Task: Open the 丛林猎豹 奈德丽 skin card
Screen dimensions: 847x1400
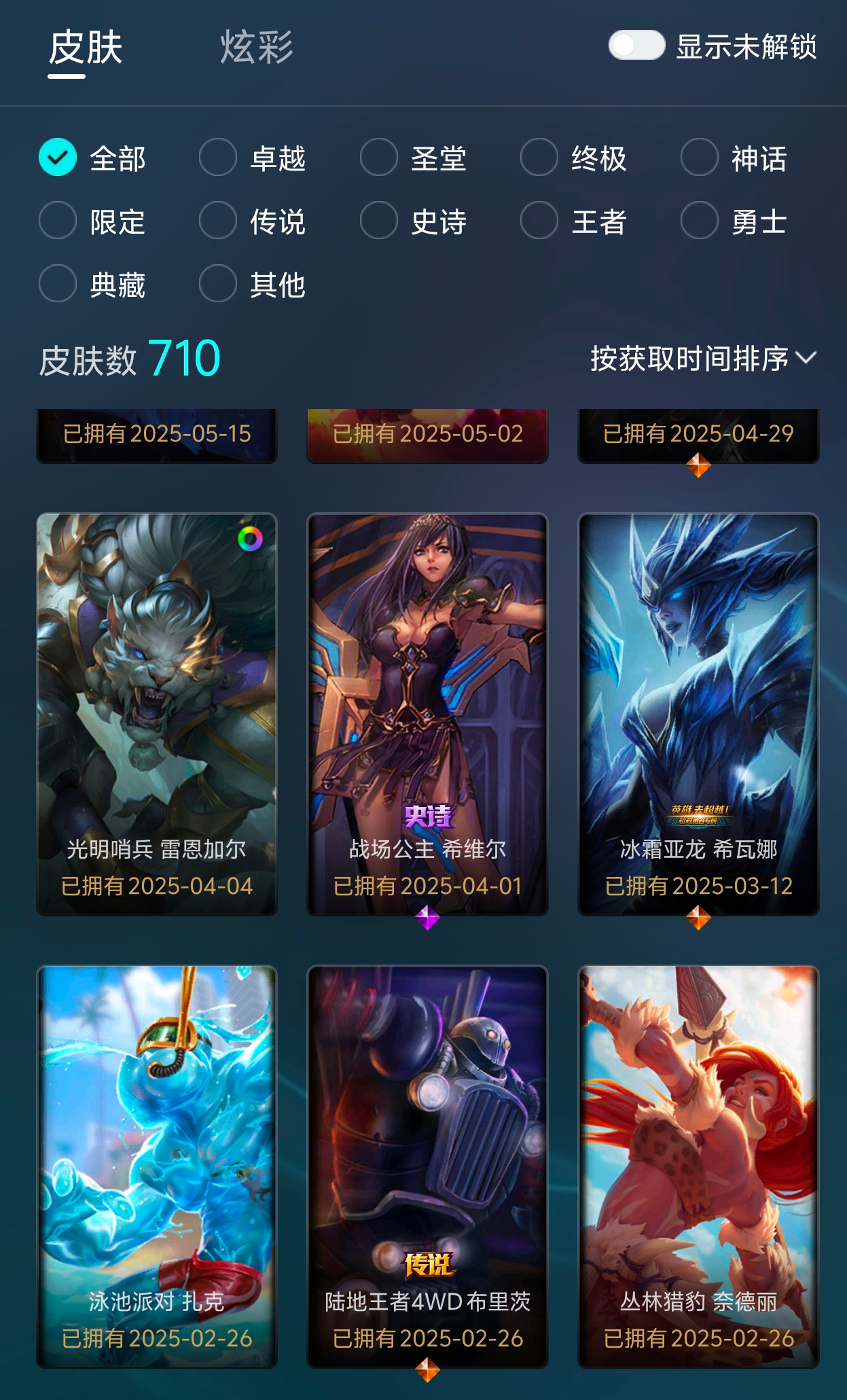Action: point(698,1166)
